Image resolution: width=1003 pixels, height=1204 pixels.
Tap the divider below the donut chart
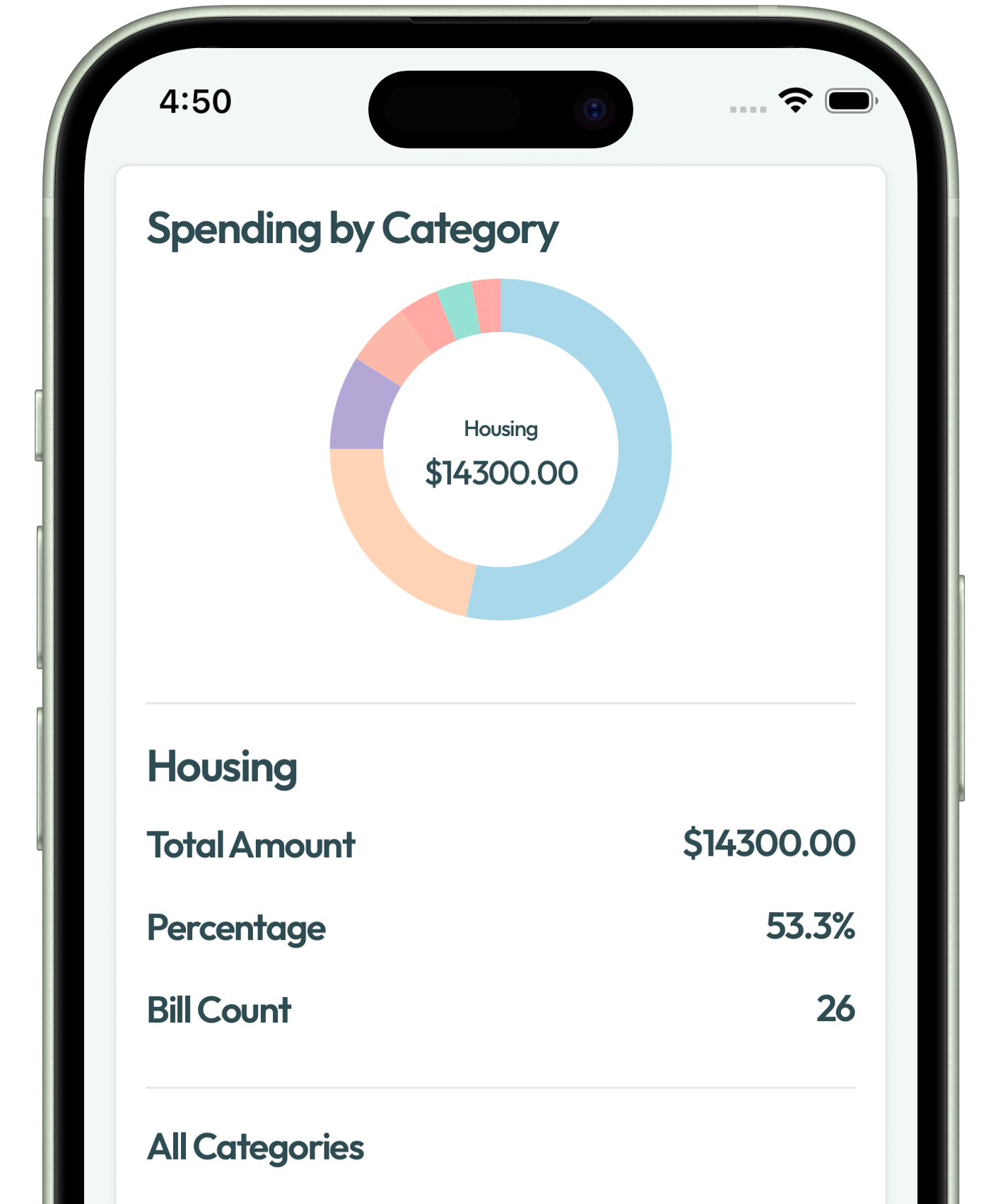(x=500, y=702)
